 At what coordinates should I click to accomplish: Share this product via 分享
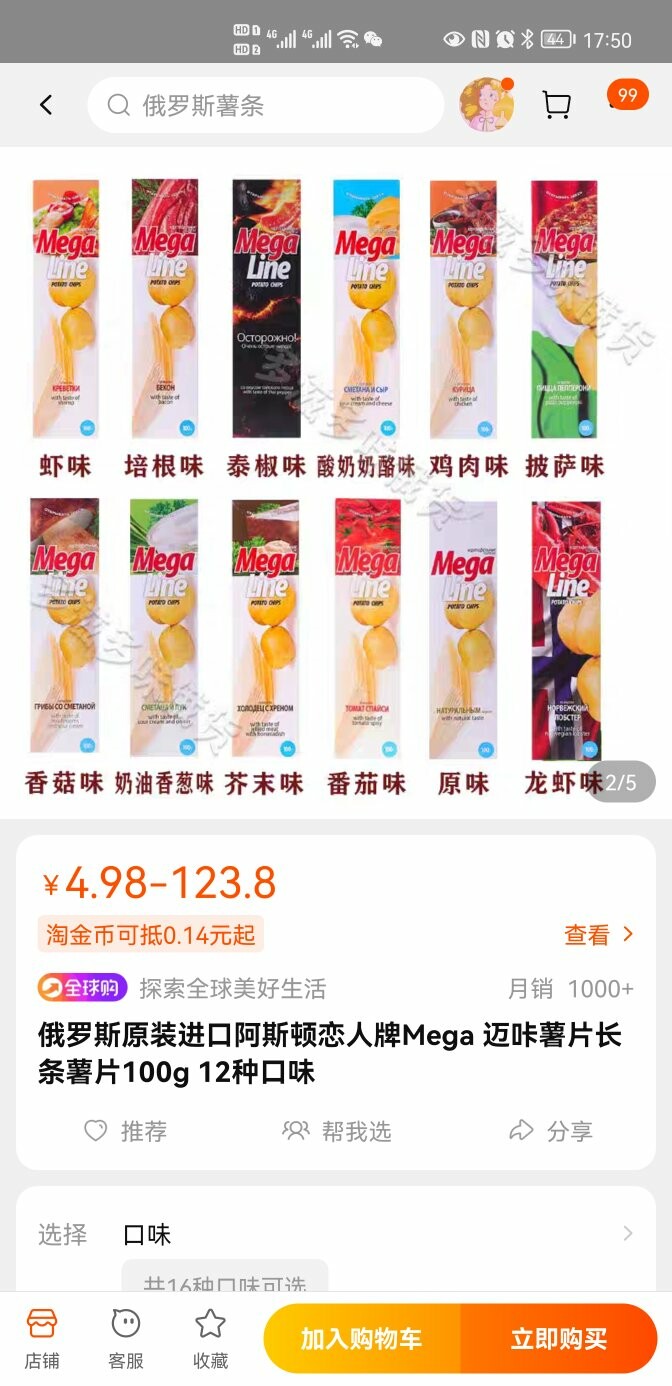(550, 1131)
